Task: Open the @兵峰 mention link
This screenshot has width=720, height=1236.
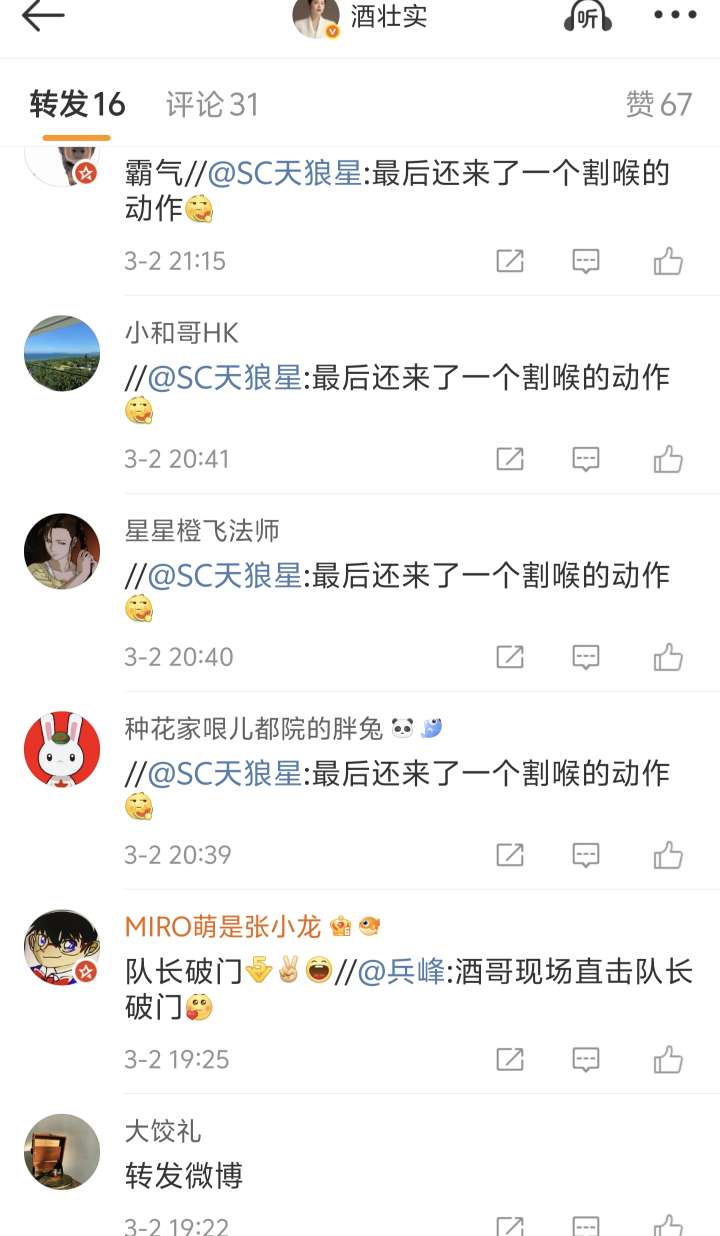Action: (x=401, y=971)
